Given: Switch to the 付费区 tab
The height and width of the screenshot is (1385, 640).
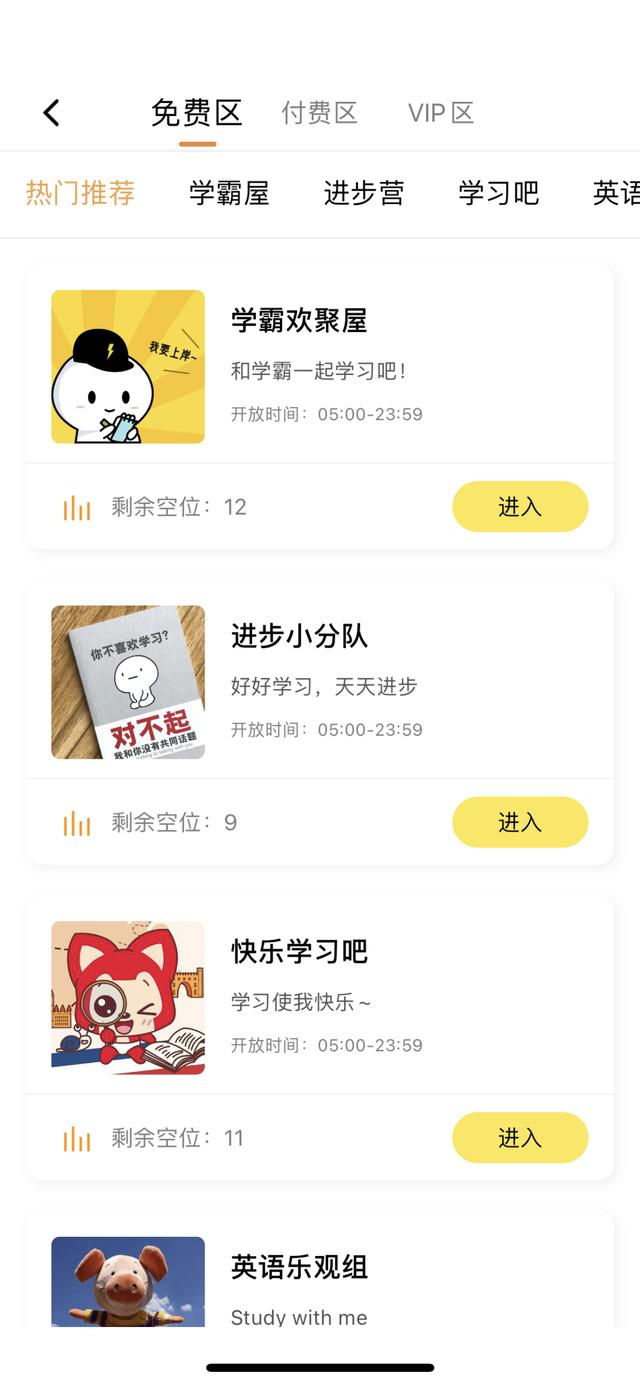Looking at the screenshot, I should click(319, 113).
